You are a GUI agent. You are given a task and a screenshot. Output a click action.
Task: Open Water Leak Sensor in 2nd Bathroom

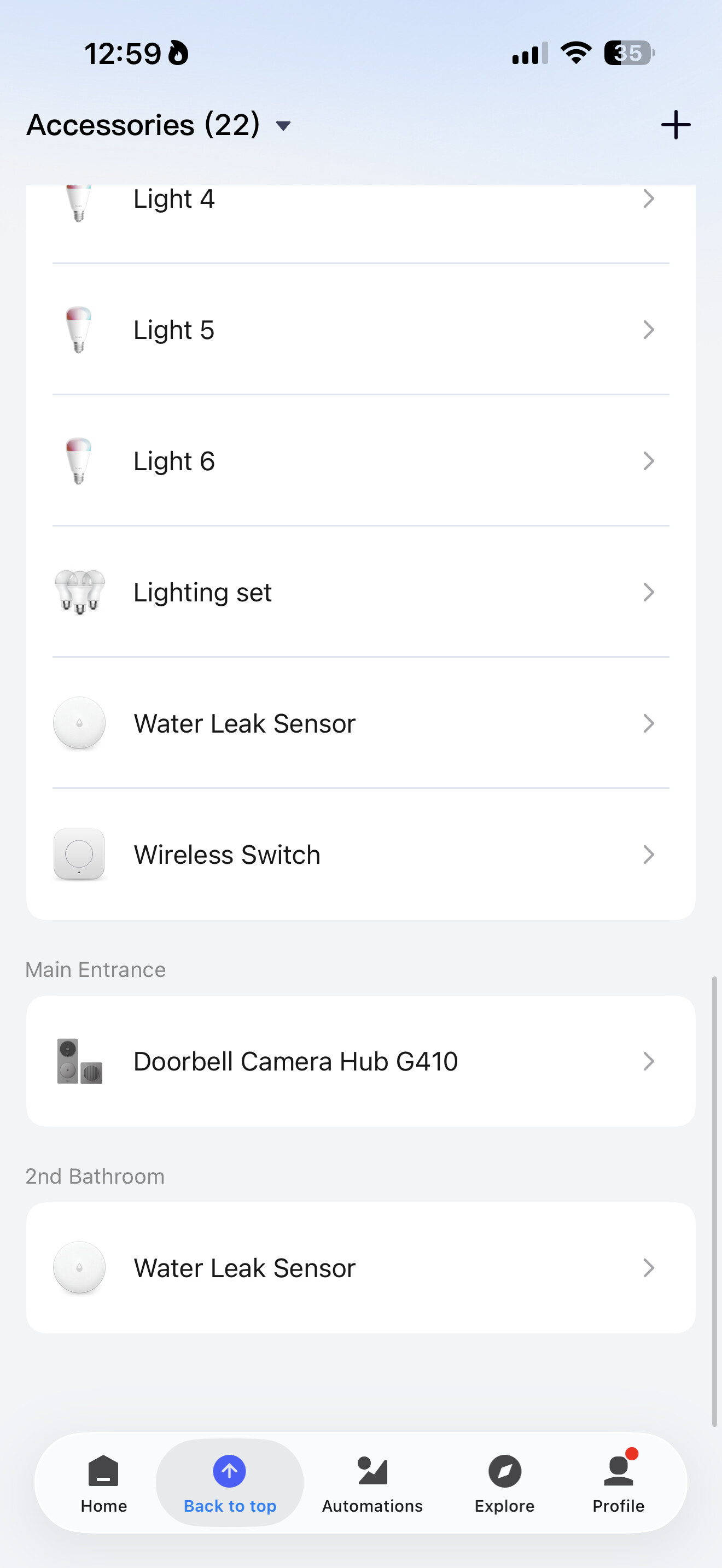tap(359, 1268)
